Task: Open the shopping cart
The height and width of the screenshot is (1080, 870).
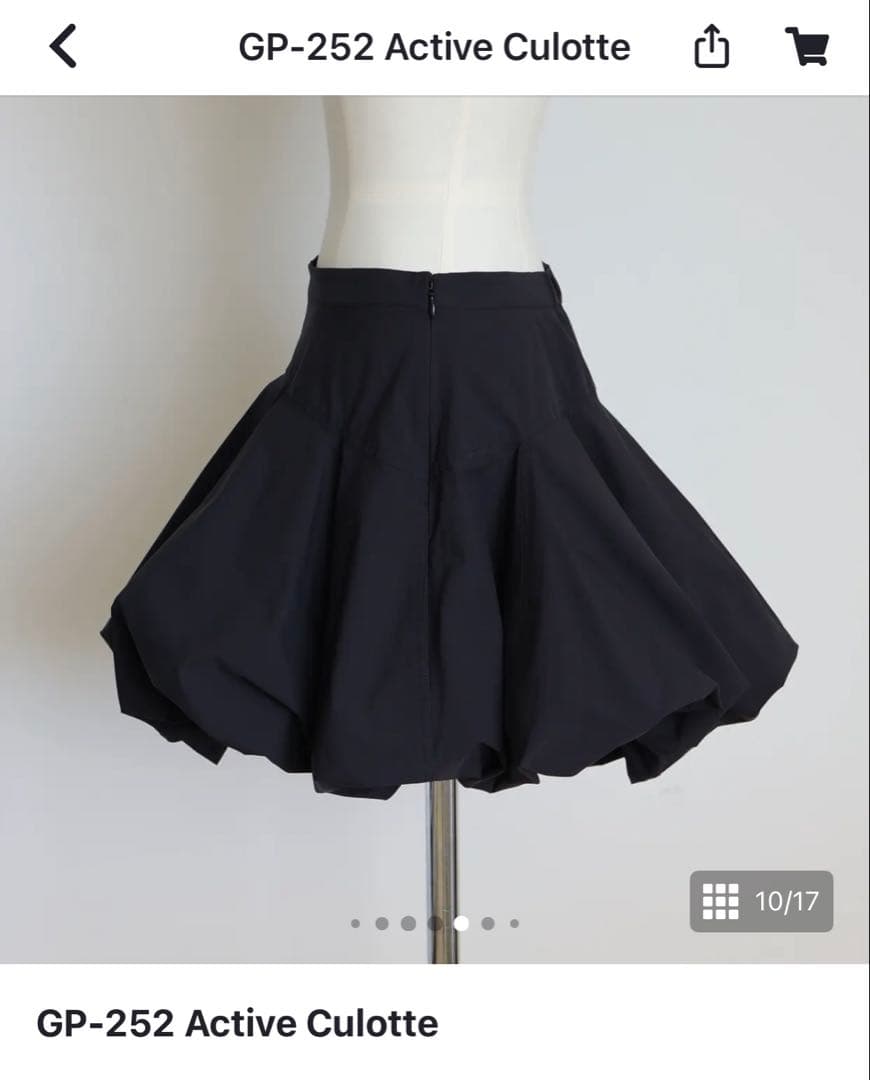Action: point(806,47)
